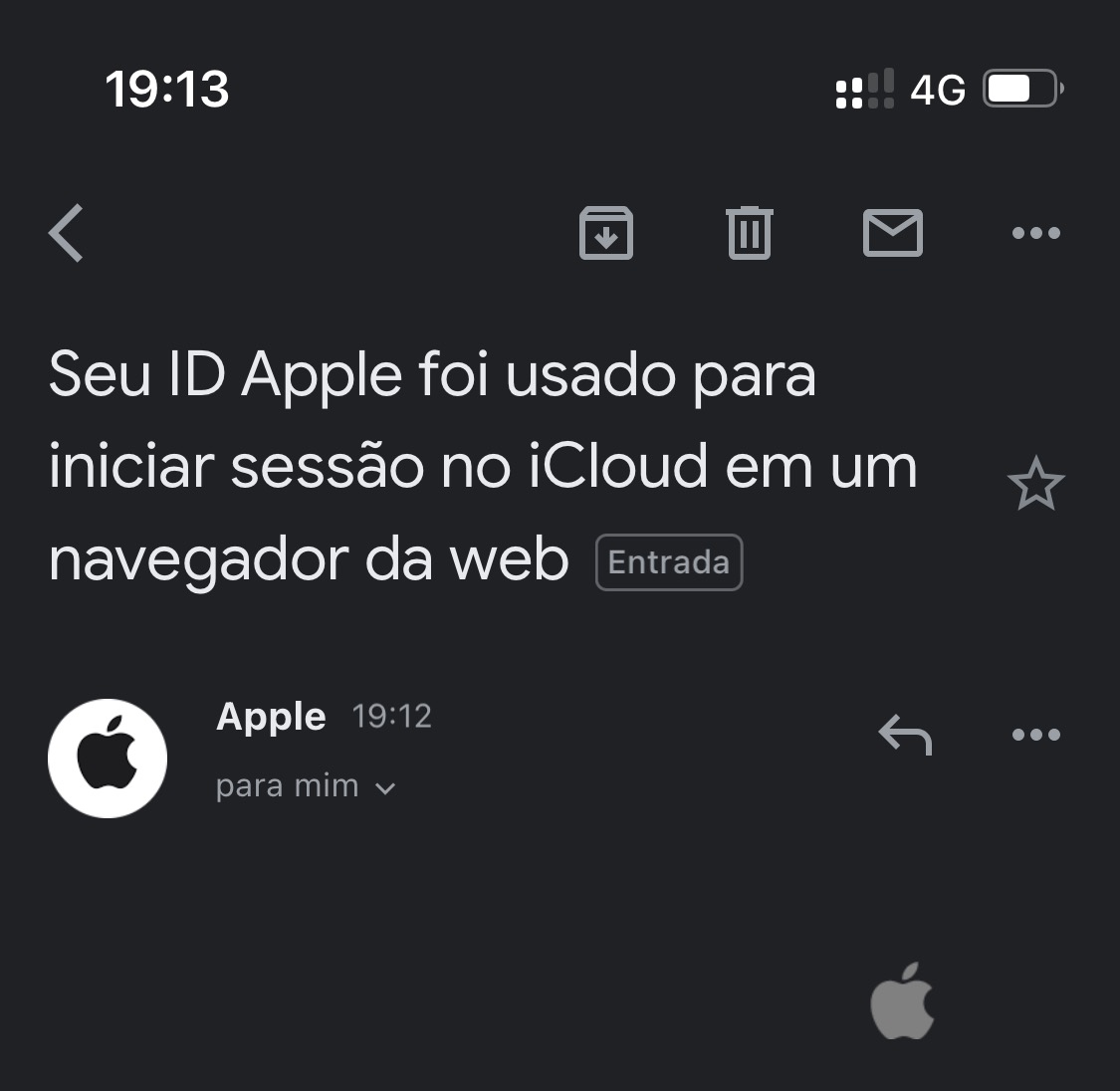Delete this email with the trash icon
This screenshot has height=1091, width=1120.
[750, 233]
